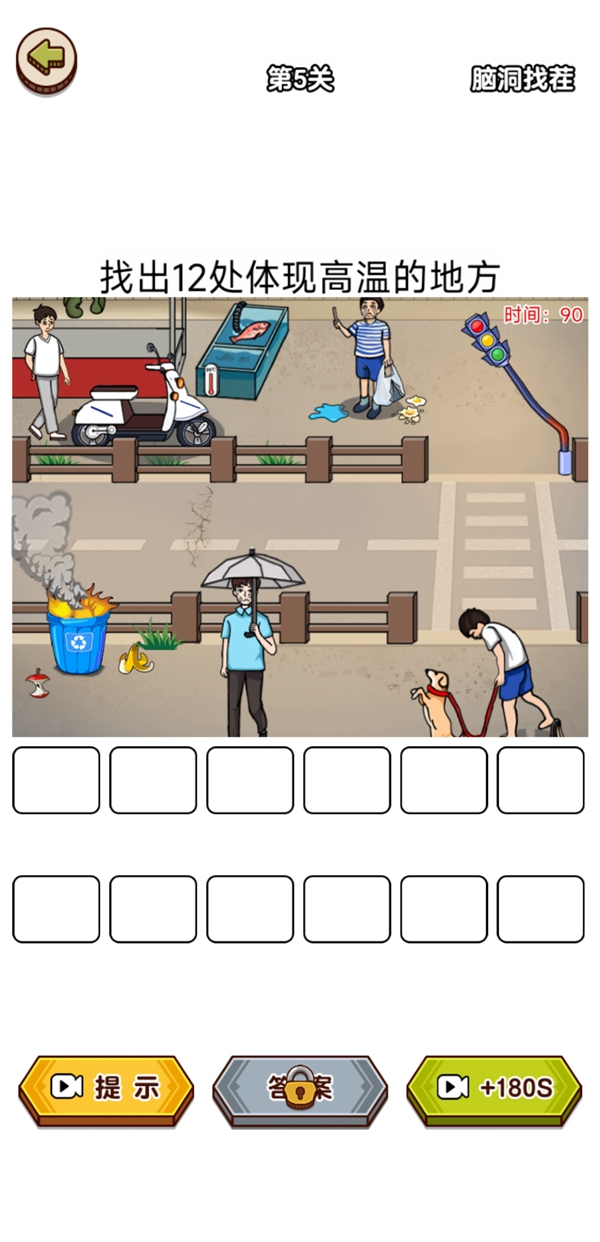
Task: Add time with +180S button
Action: tap(494, 1087)
